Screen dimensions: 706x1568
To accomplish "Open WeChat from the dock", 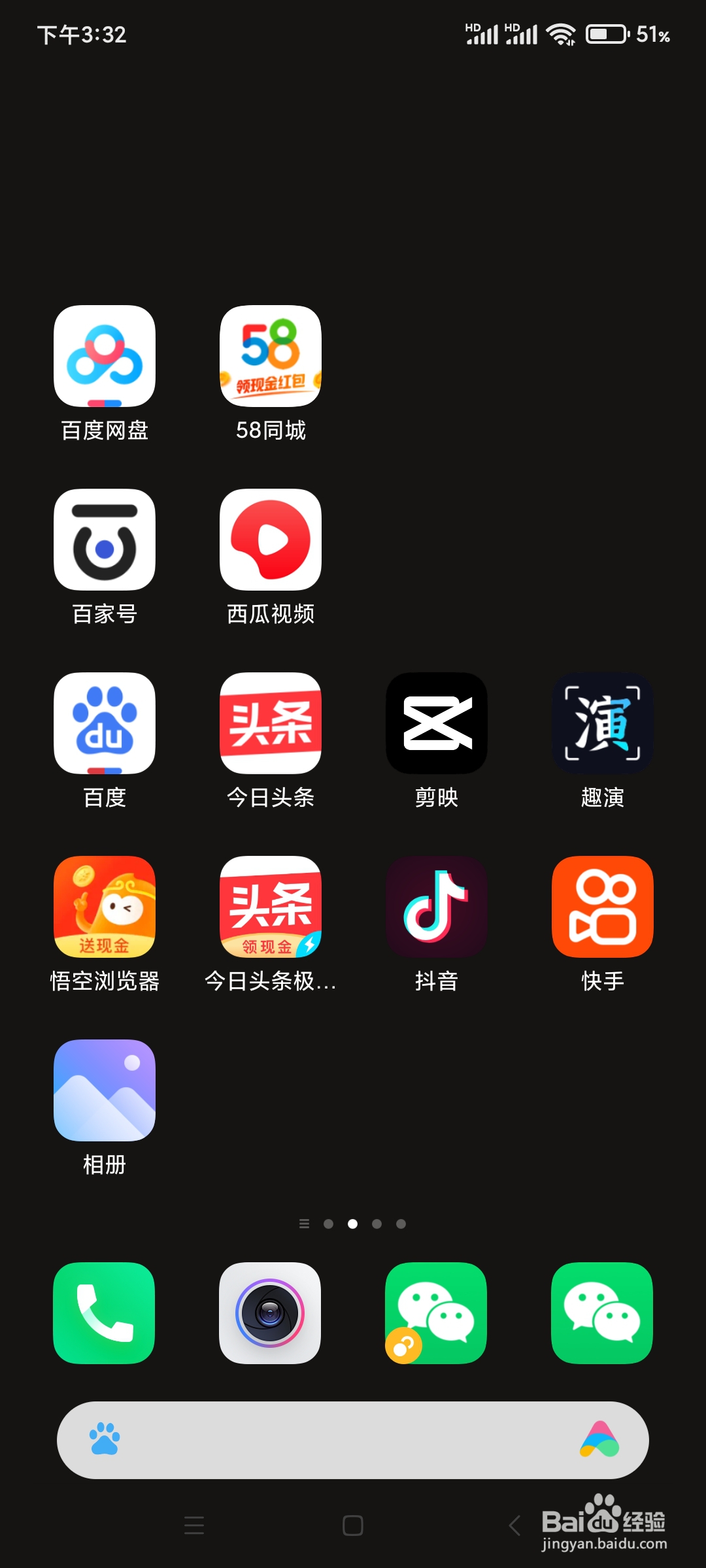I will tap(601, 1313).
